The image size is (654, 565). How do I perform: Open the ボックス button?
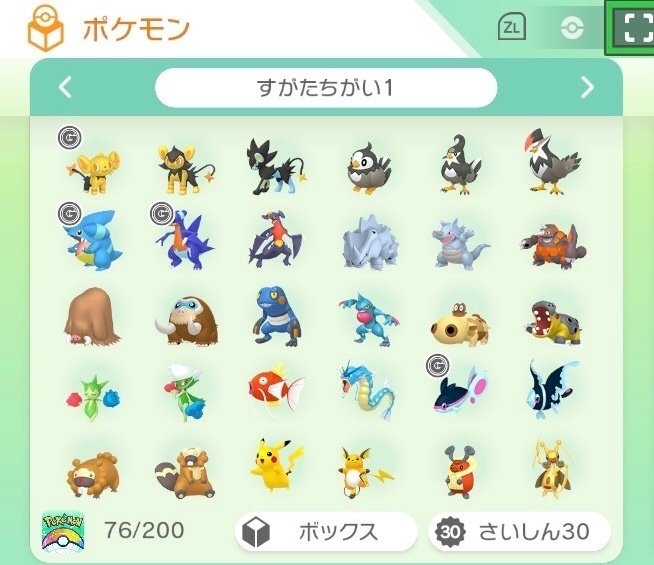(326, 531)
